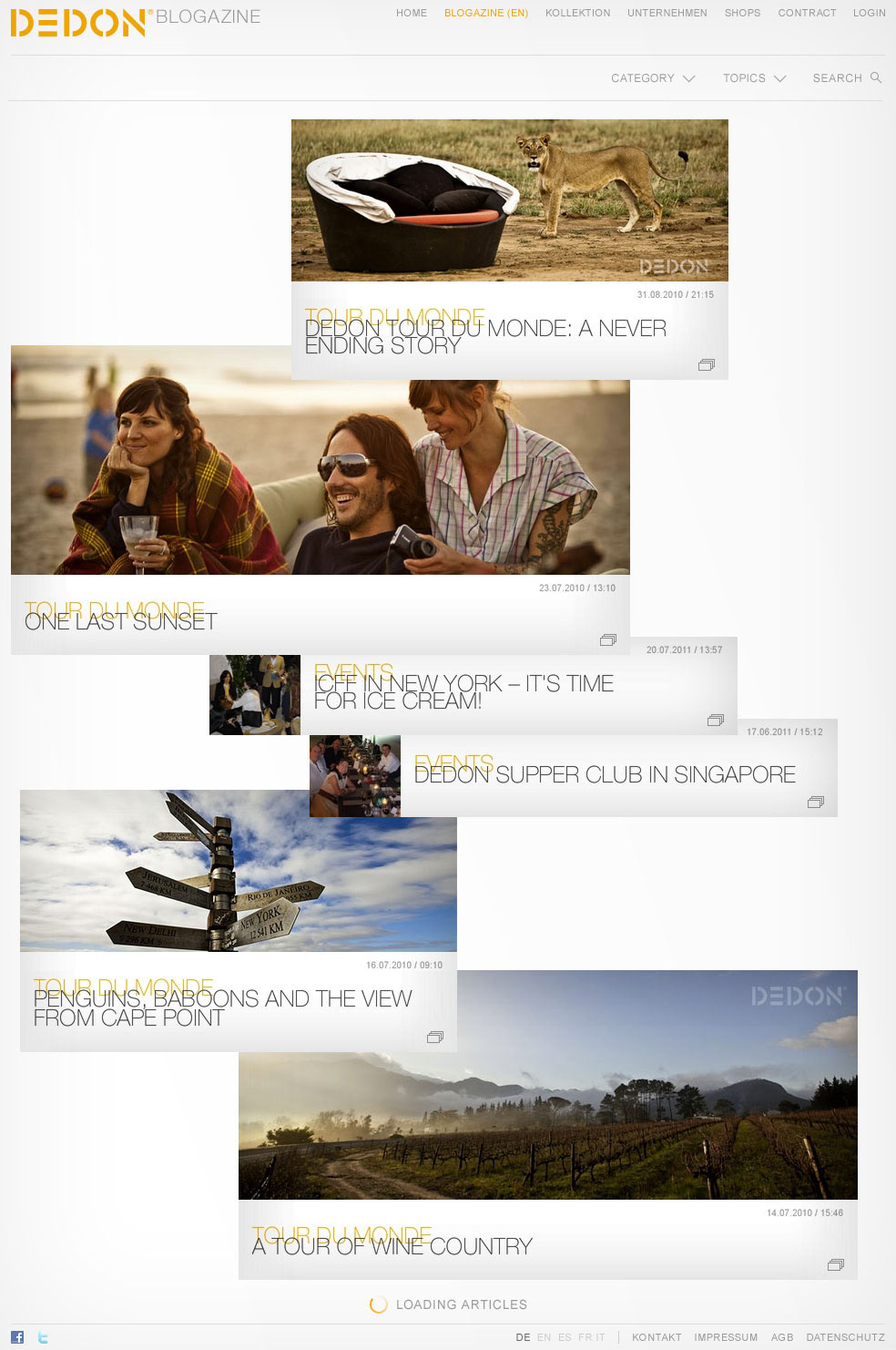Expand the Category dropdown
The width and height of the screenshot is (896, 1350).
(652, 78)
